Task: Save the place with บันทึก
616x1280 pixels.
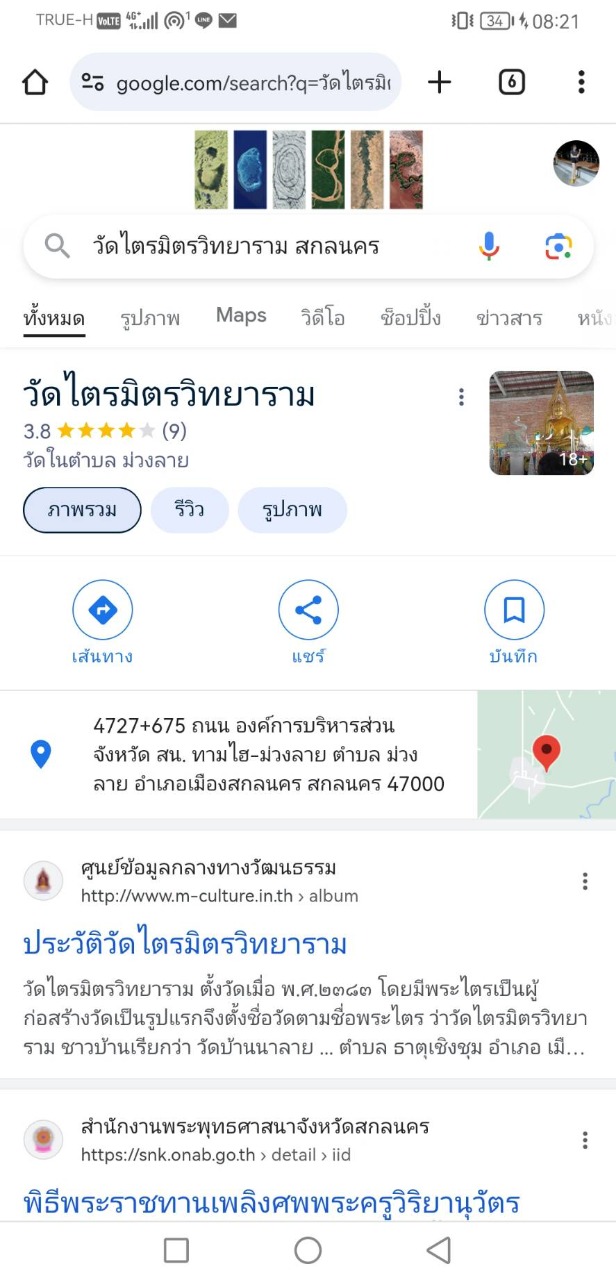Action: [514, 622]
